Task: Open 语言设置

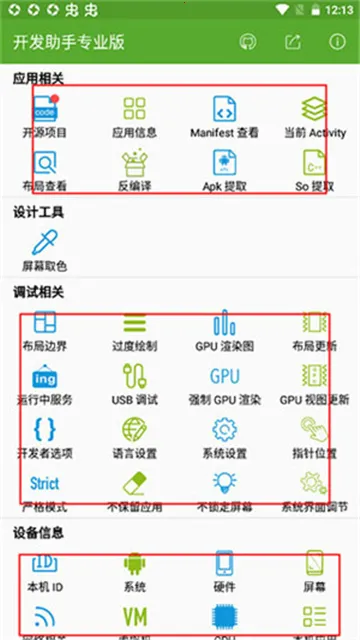Action: 135,438
